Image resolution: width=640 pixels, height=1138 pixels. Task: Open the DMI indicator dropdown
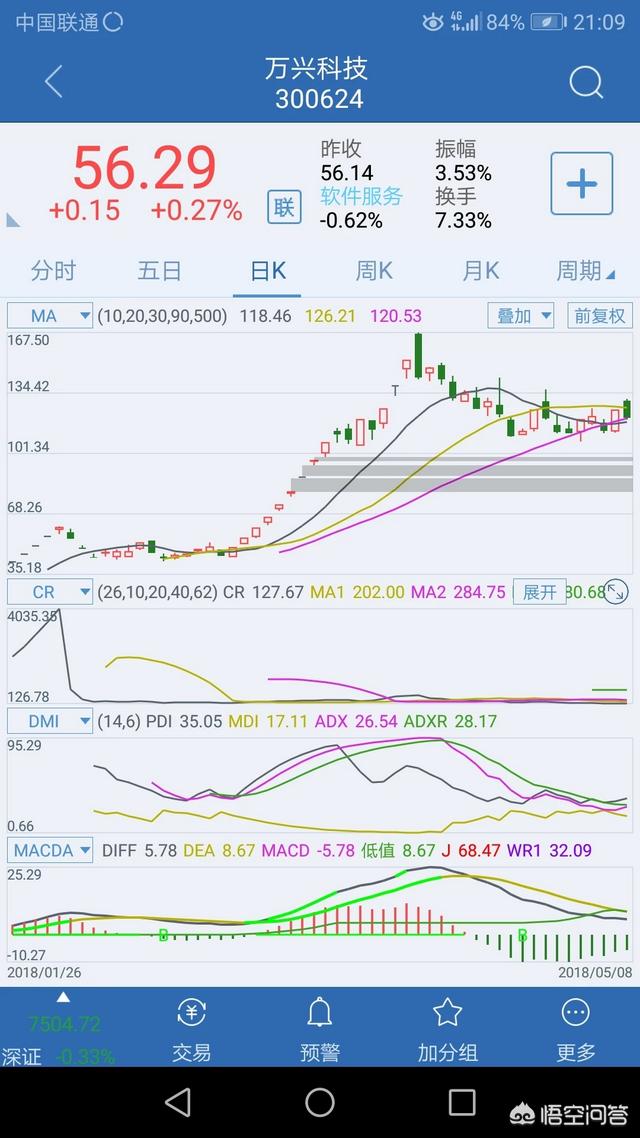coord(50,721)
